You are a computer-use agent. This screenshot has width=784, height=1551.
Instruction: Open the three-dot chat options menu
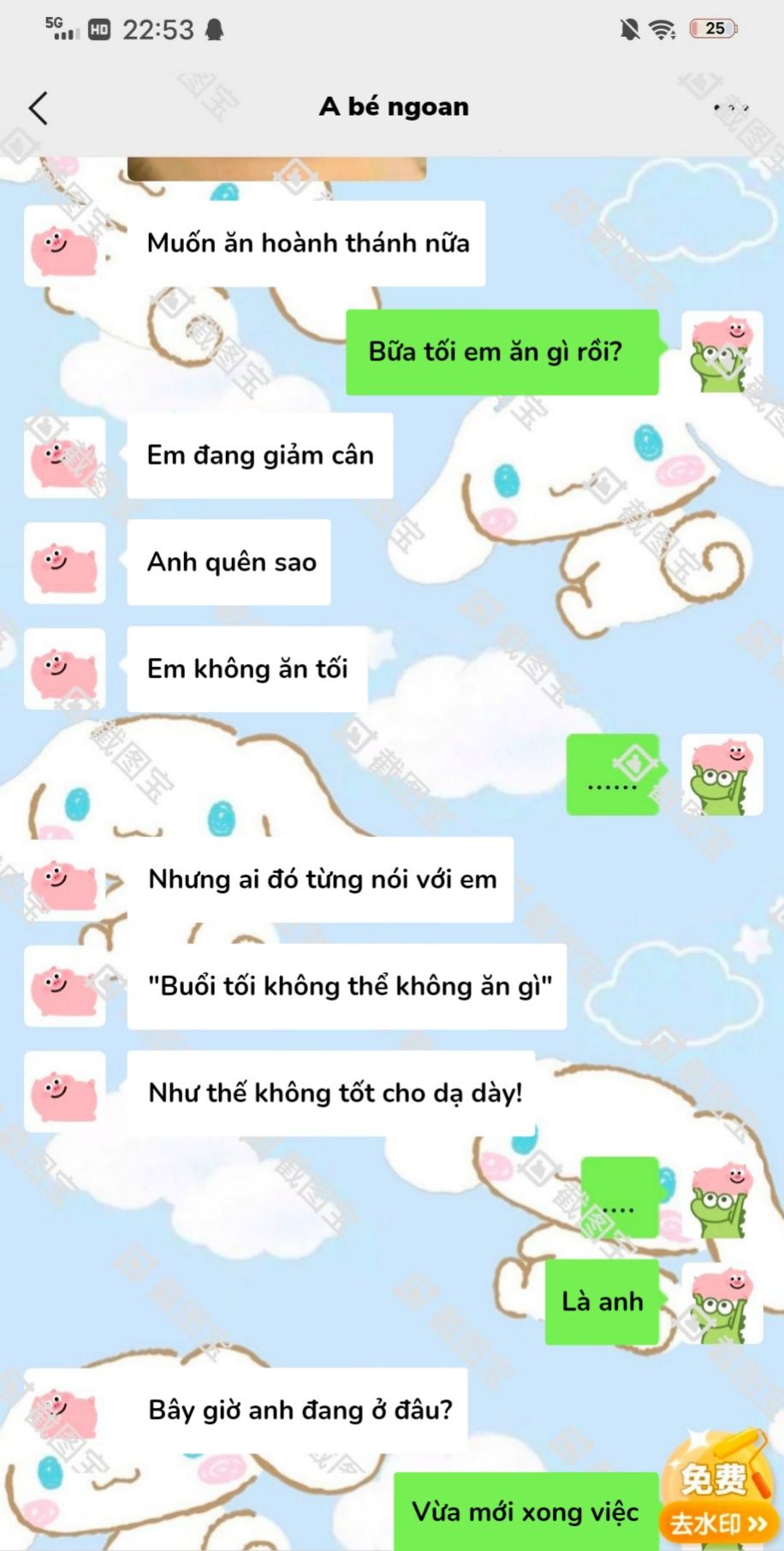tap(731, 108)
